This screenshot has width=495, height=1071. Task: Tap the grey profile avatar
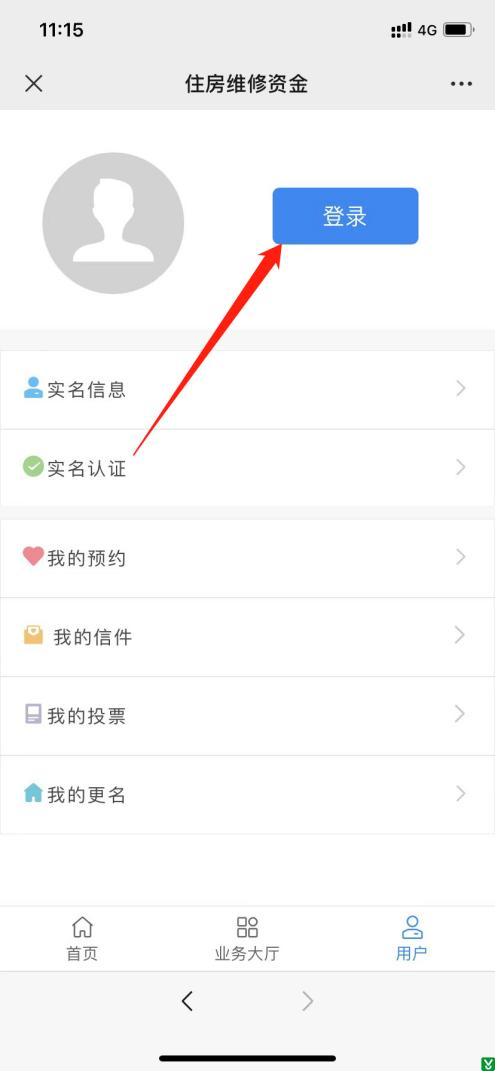(x=113, y=223)
